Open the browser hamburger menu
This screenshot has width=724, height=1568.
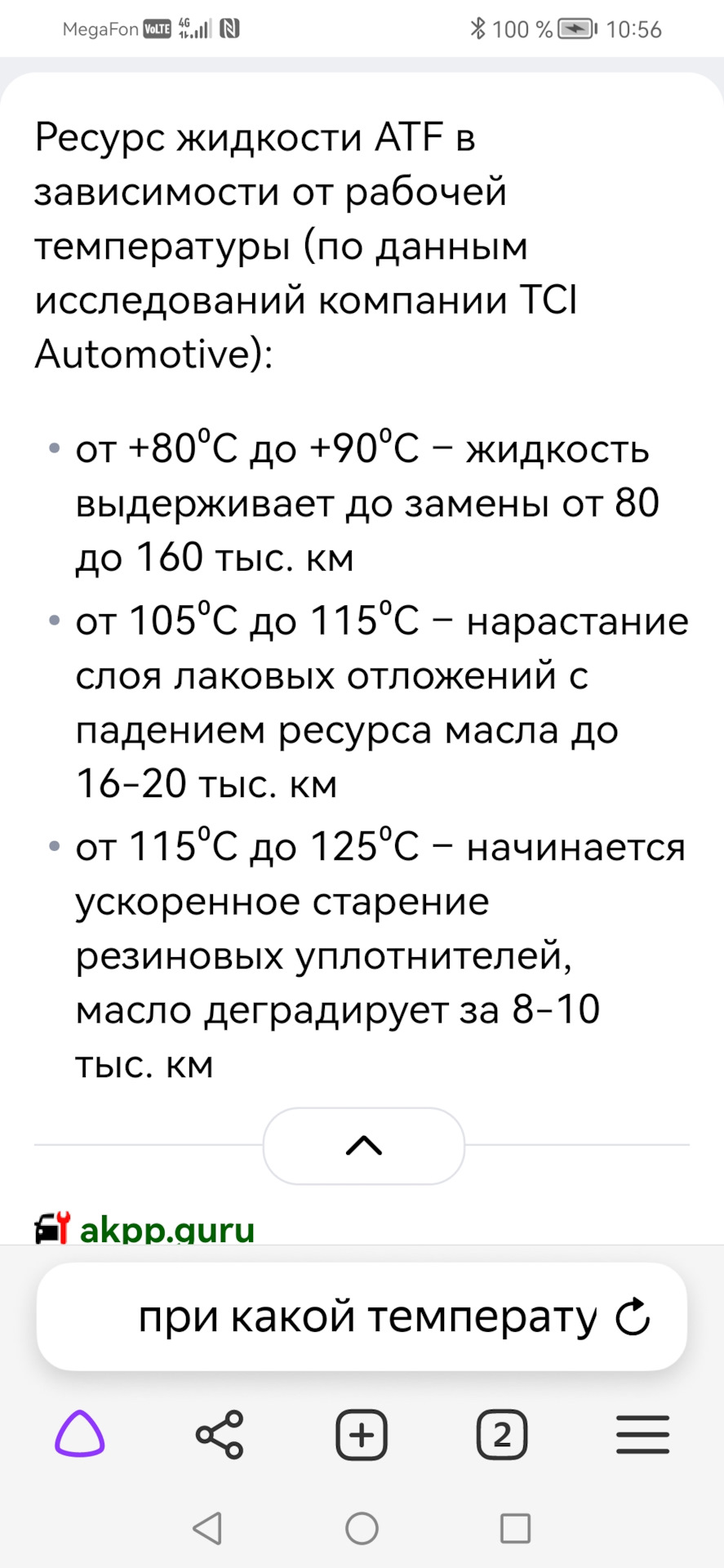642,1435
